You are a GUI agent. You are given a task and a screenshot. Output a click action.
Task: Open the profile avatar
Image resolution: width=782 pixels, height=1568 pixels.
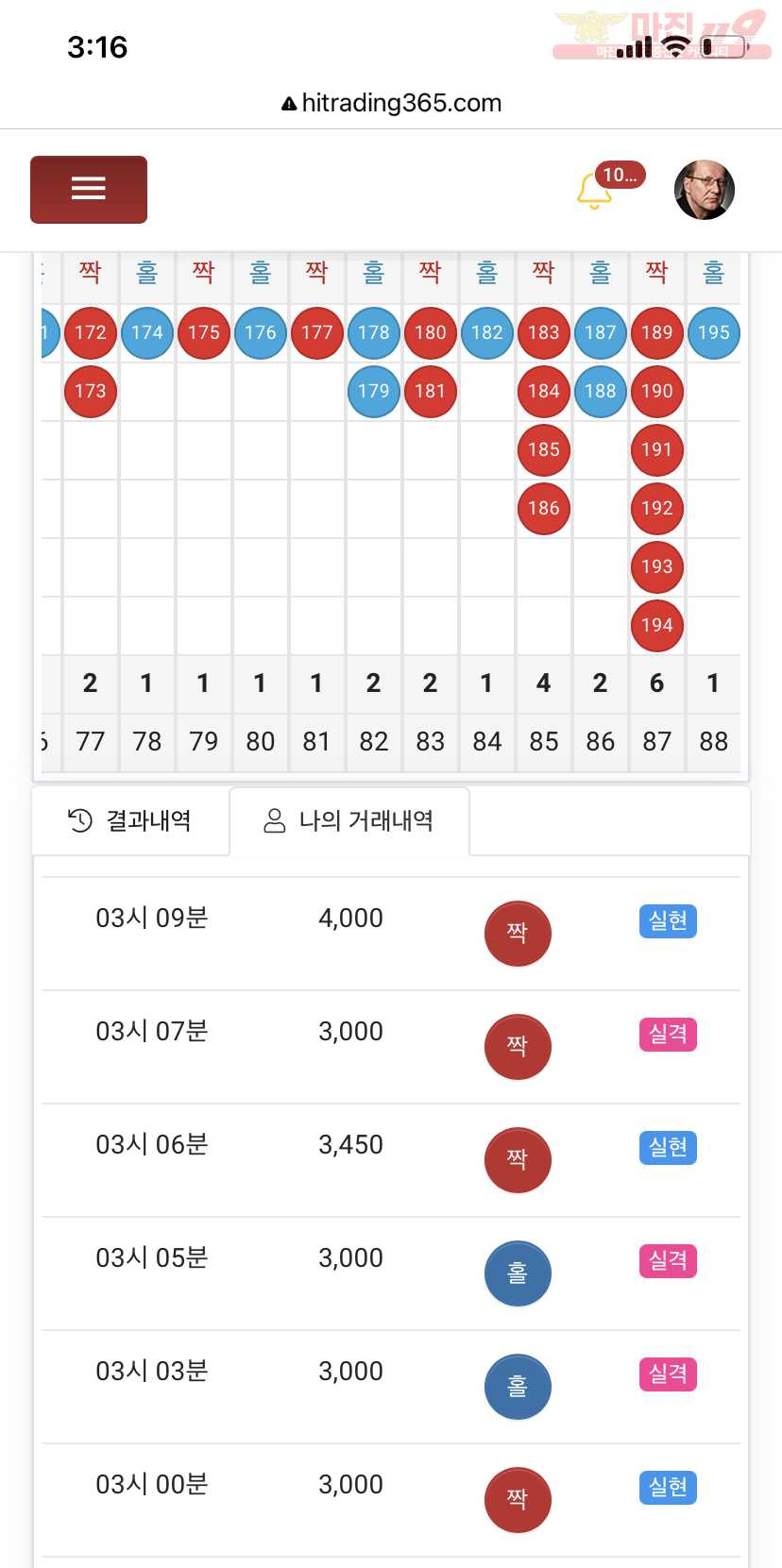tap(705, 190)
